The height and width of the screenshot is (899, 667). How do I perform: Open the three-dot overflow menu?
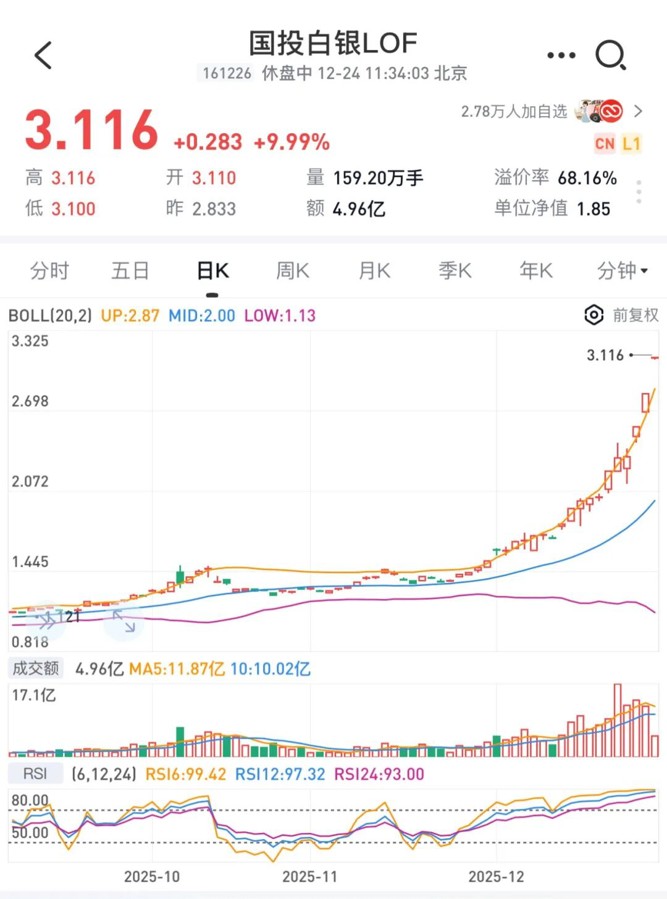(x=560, y=55)
